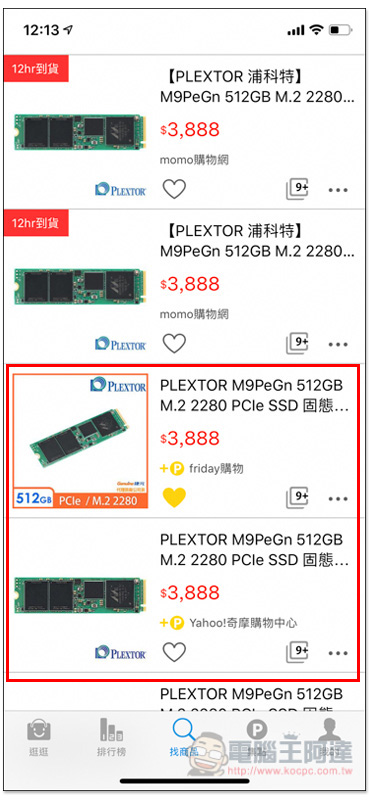Select the 找商品 search tab

[x=184, y=737]
